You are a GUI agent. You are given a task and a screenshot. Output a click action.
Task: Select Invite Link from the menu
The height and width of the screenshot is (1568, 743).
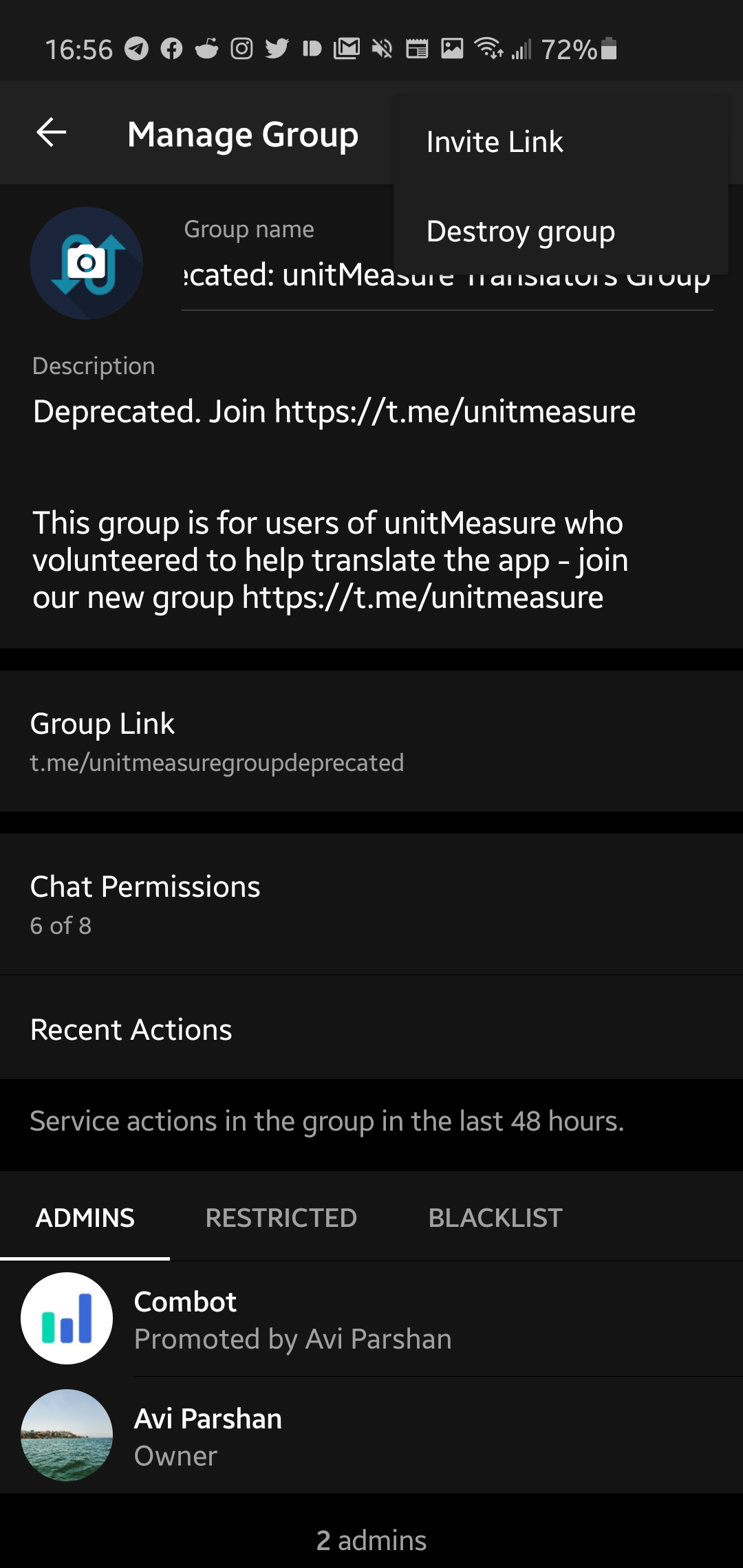tap(494, 142)
